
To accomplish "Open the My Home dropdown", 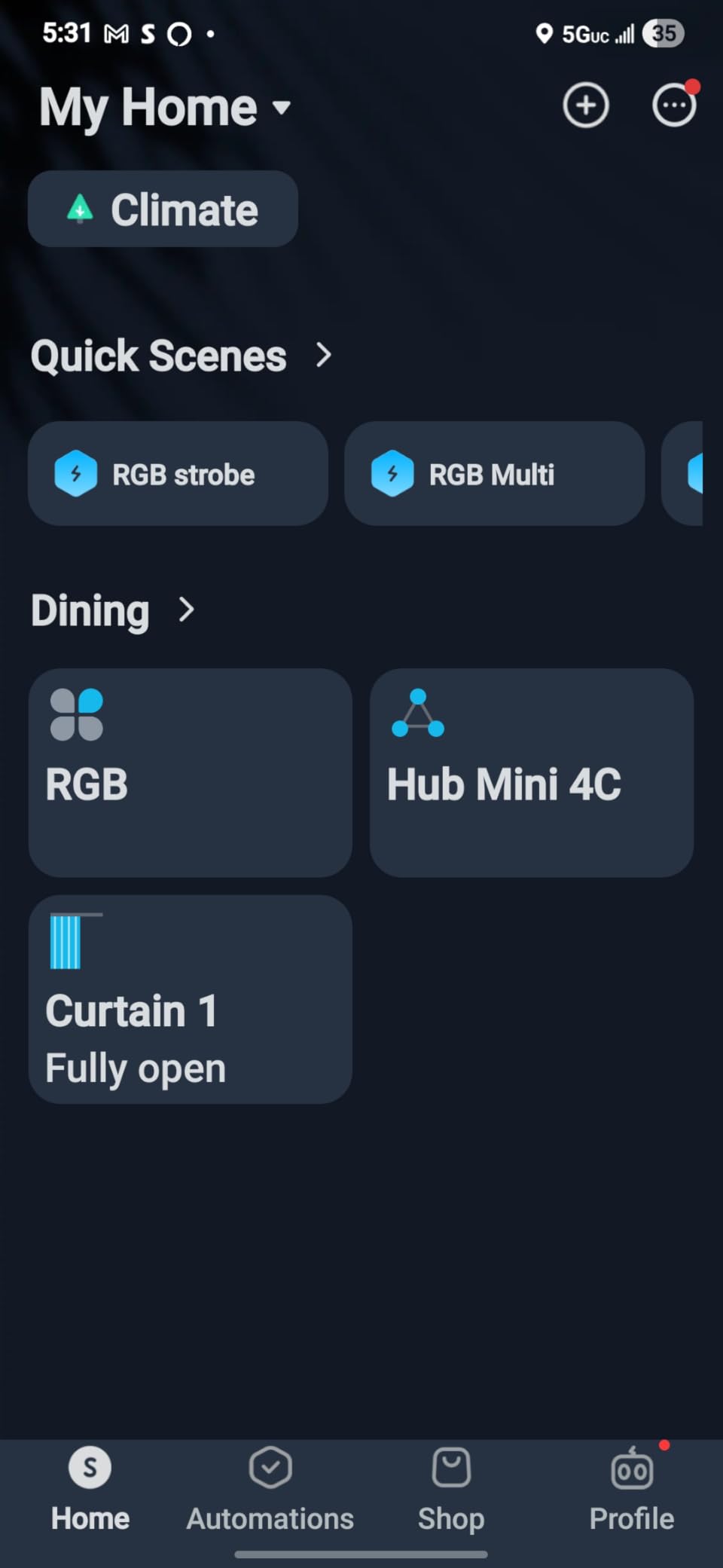I will point(166,107).
